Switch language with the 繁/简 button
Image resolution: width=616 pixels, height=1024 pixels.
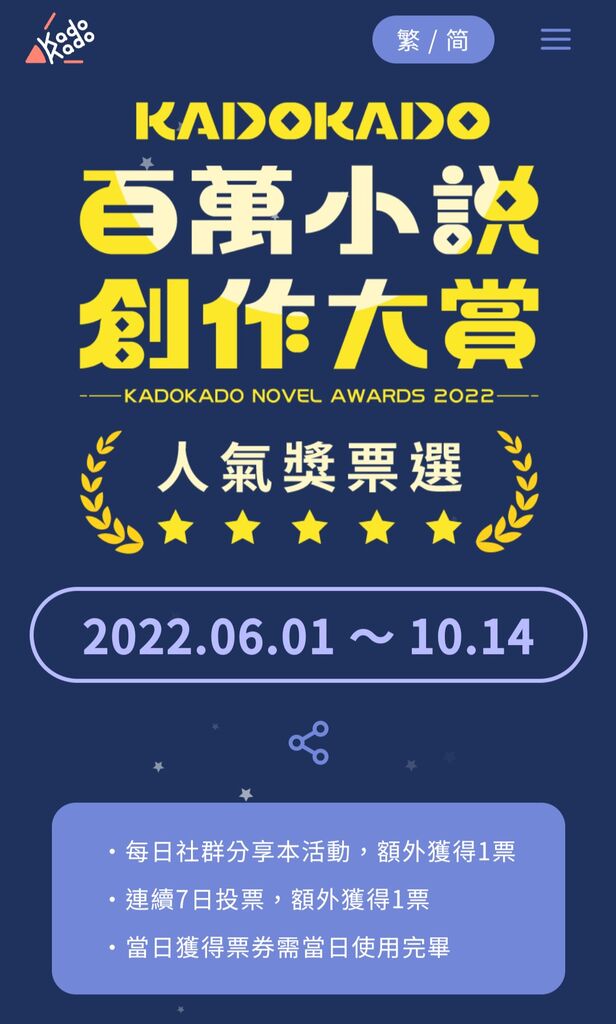(x=433, y=40)
